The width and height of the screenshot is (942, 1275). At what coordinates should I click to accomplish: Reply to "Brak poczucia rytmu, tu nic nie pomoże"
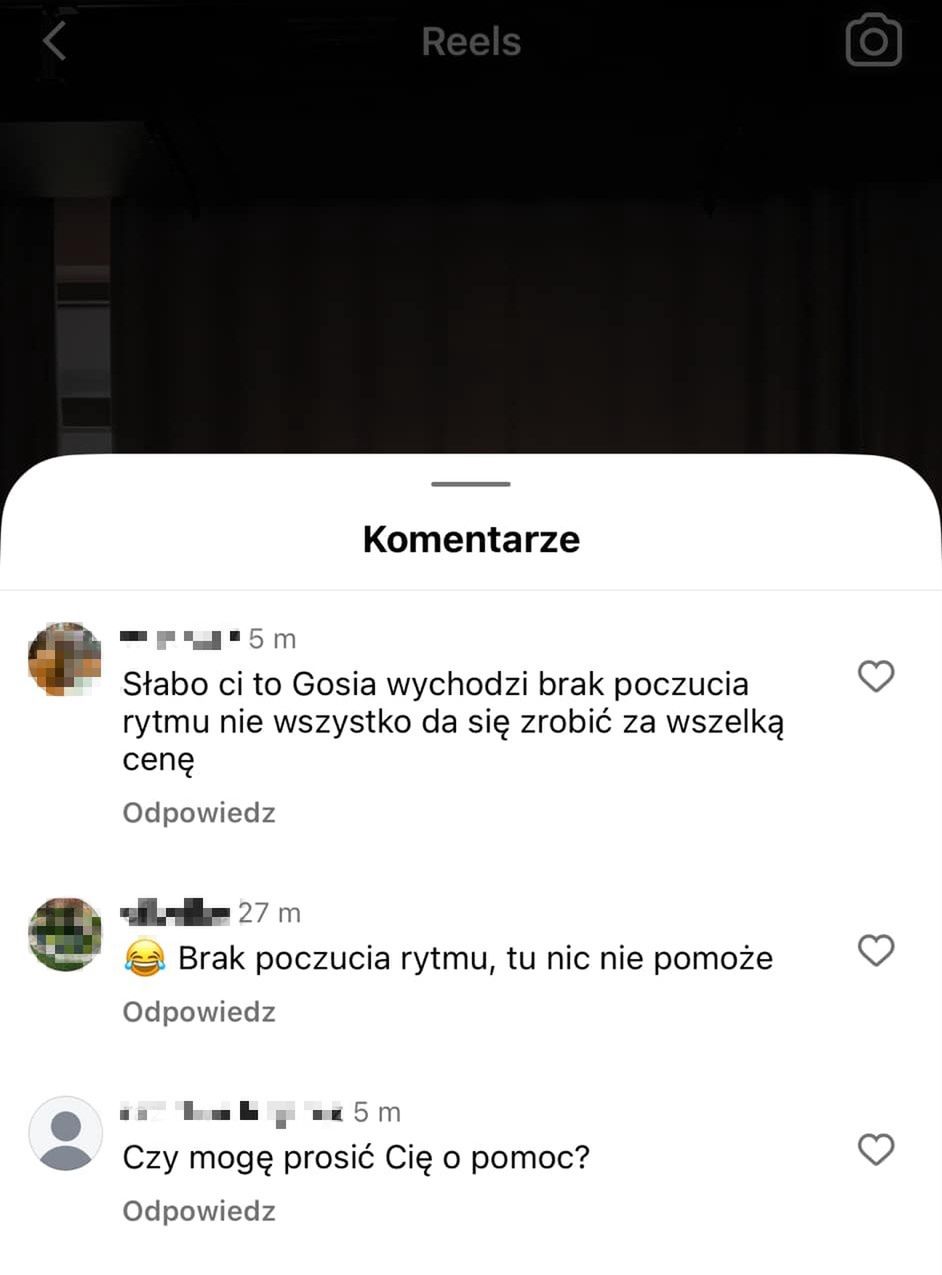point(198,1012)
